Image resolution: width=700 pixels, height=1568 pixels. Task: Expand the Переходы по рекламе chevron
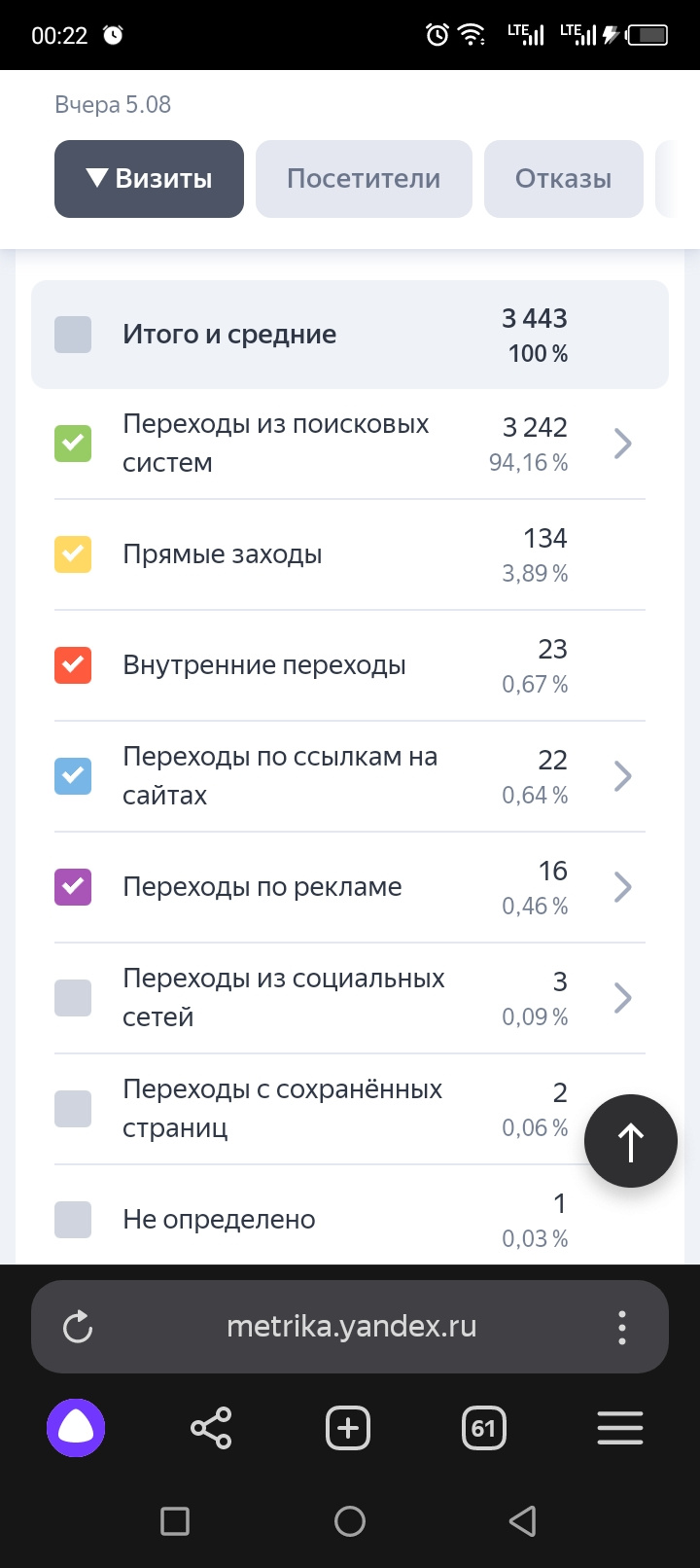[x=623, y=887]
